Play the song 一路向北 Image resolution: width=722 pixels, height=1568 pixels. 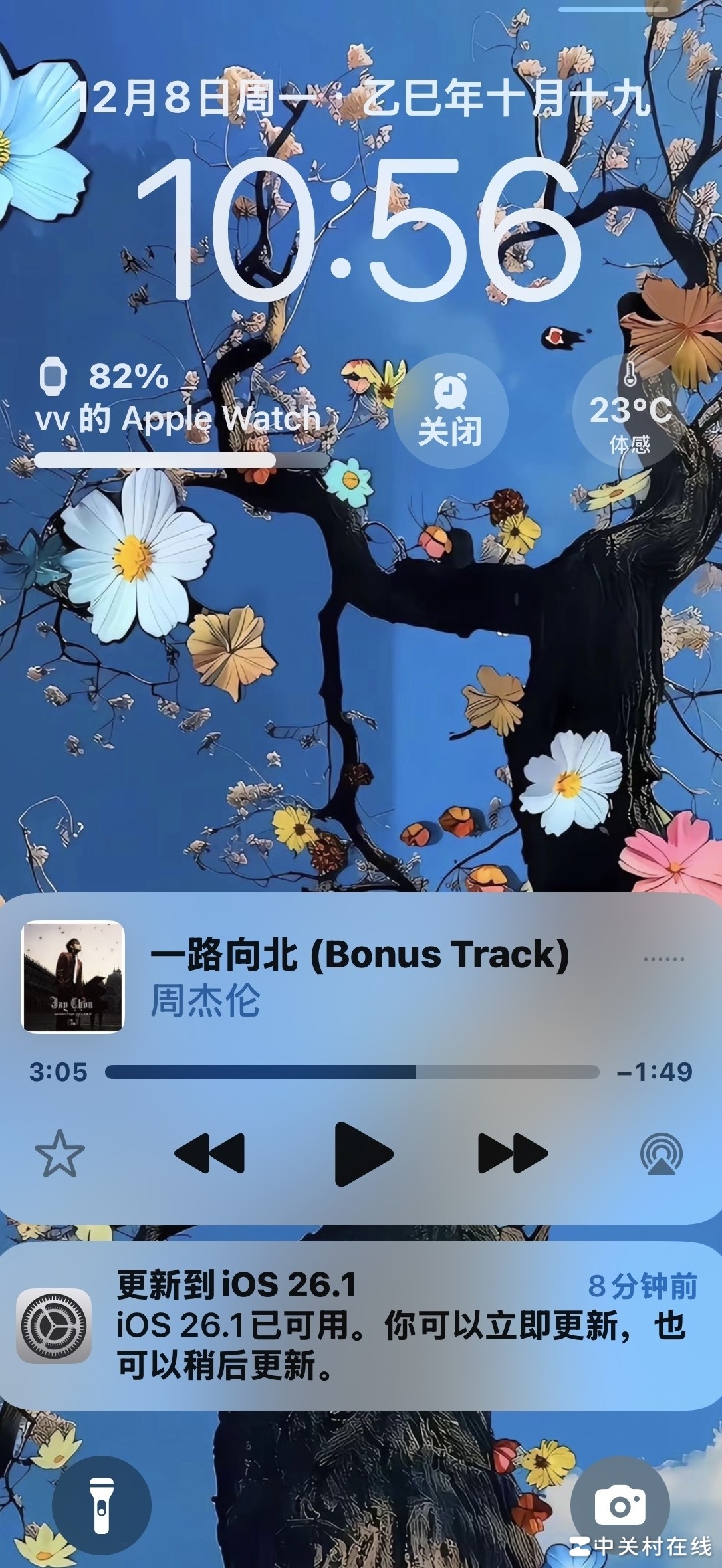tap(363, 1154)
